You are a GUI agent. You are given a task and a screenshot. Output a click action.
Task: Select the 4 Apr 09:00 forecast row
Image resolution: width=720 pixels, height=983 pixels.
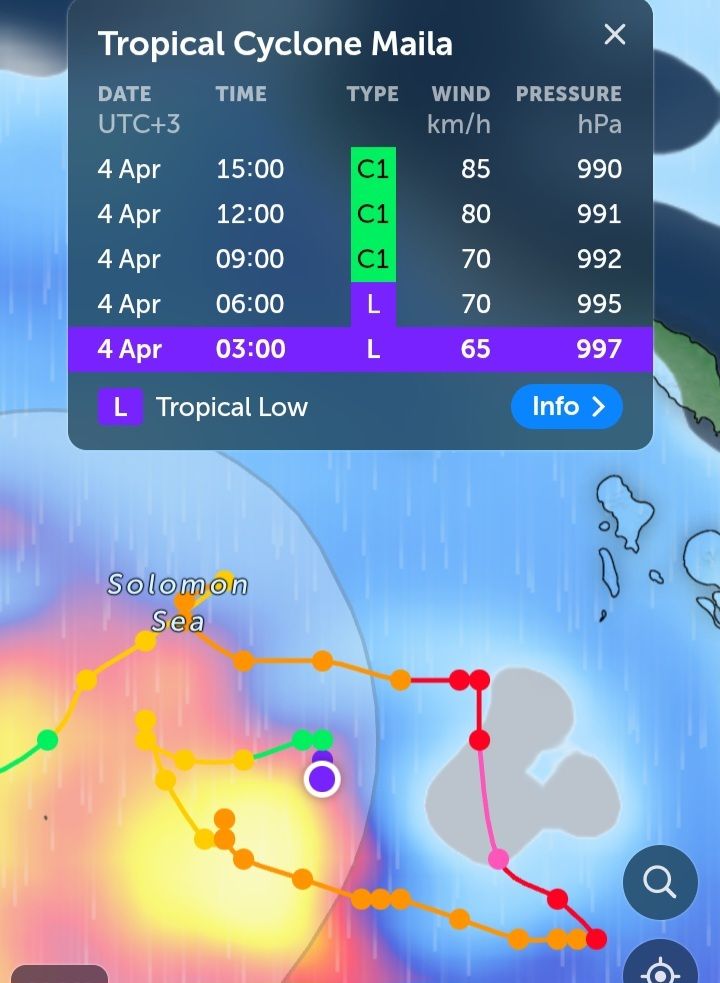(x=360, y=259)
